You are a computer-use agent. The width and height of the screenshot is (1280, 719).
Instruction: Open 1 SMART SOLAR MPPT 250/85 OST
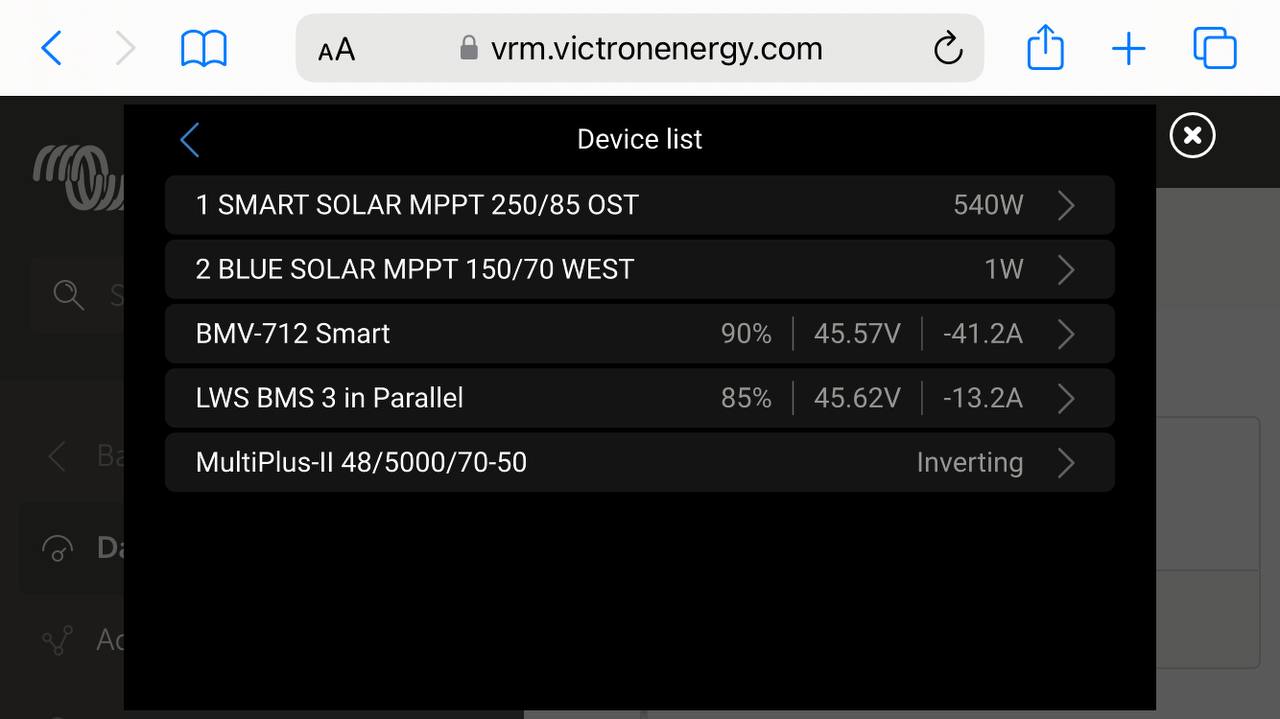tap(639, 205)
